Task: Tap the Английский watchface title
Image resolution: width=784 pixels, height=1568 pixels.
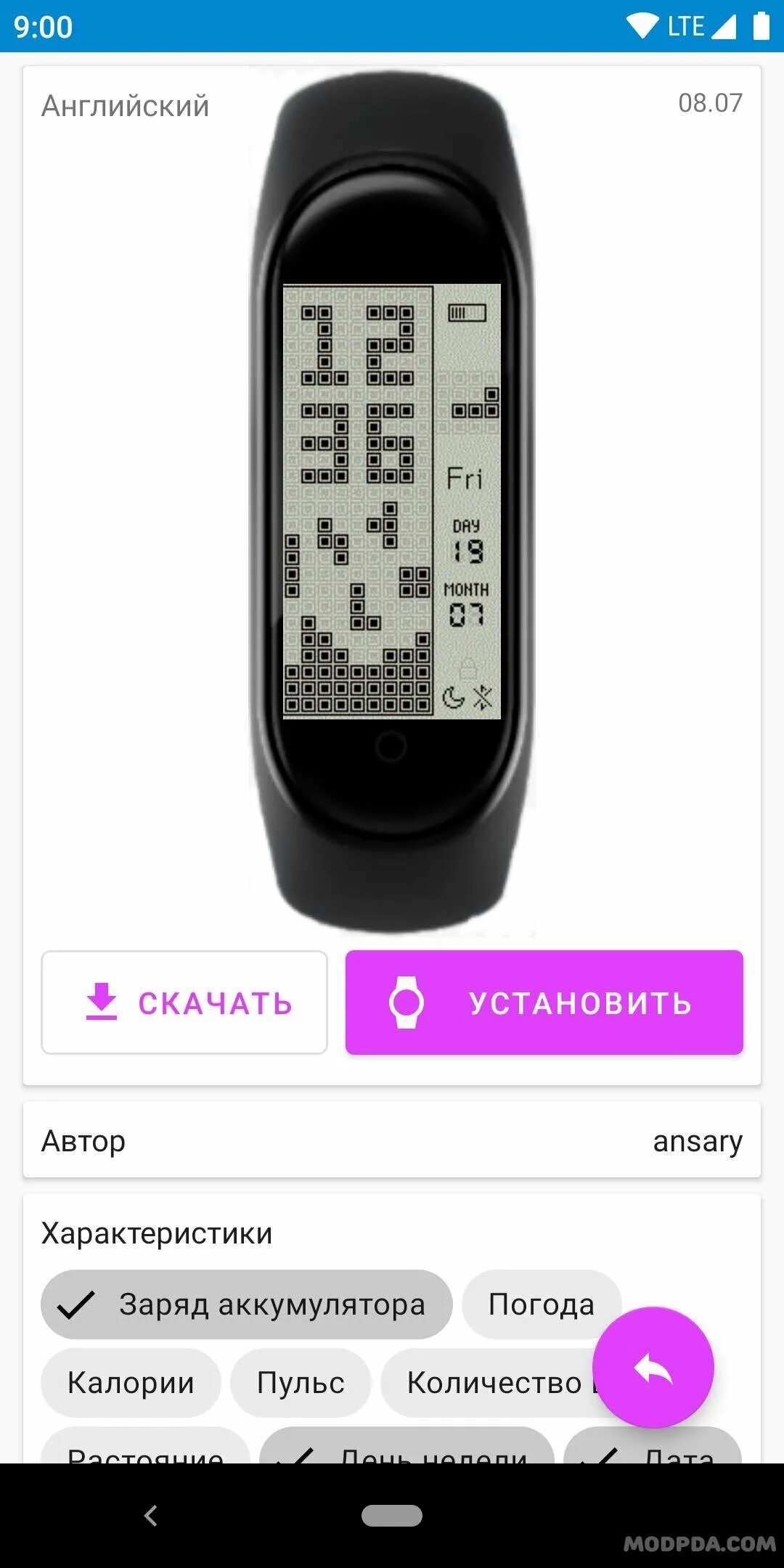Action: coord(125,106)
